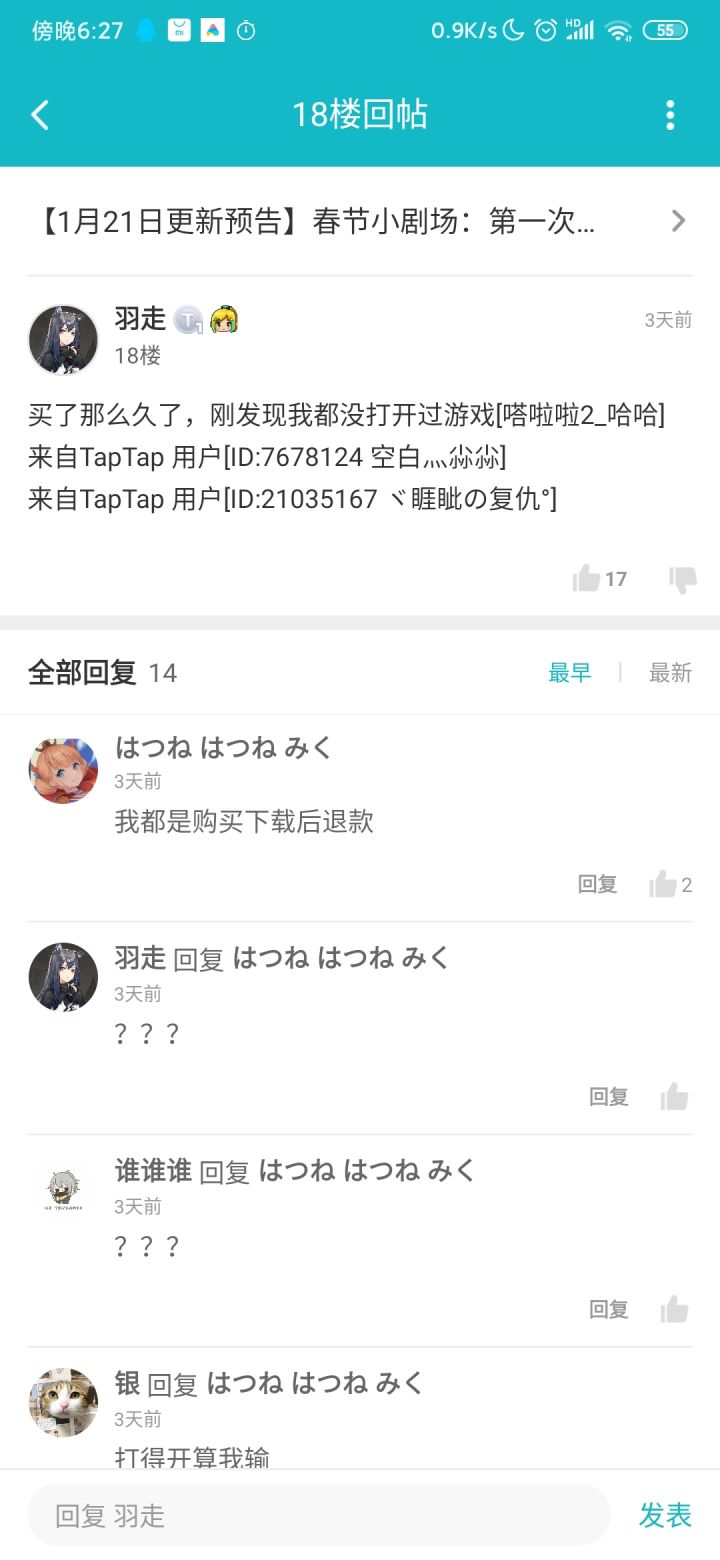Tap 发表 to publish your reply
The width and height of the screenshot is (720, 1560).
click(665, 1515)
